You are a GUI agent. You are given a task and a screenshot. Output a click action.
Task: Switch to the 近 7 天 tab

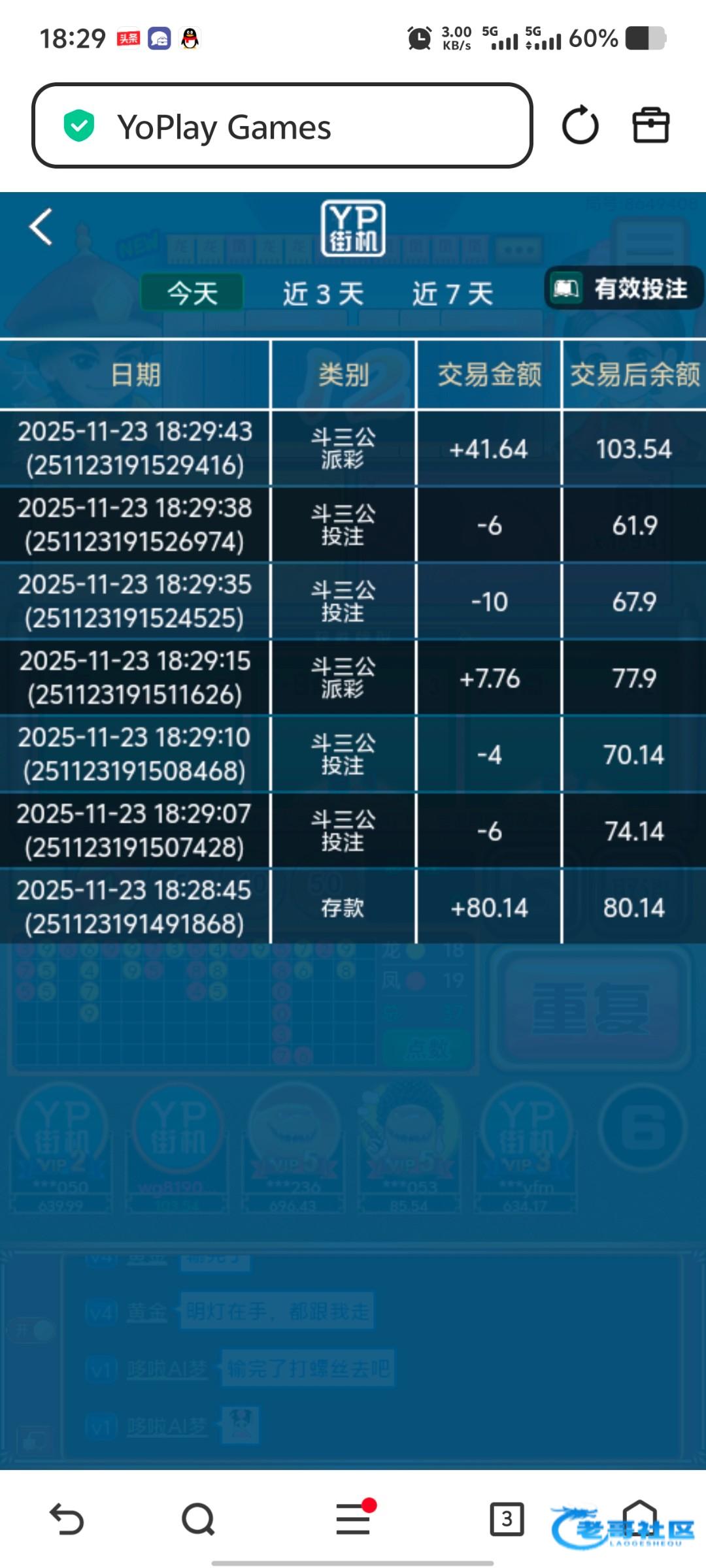452,294
